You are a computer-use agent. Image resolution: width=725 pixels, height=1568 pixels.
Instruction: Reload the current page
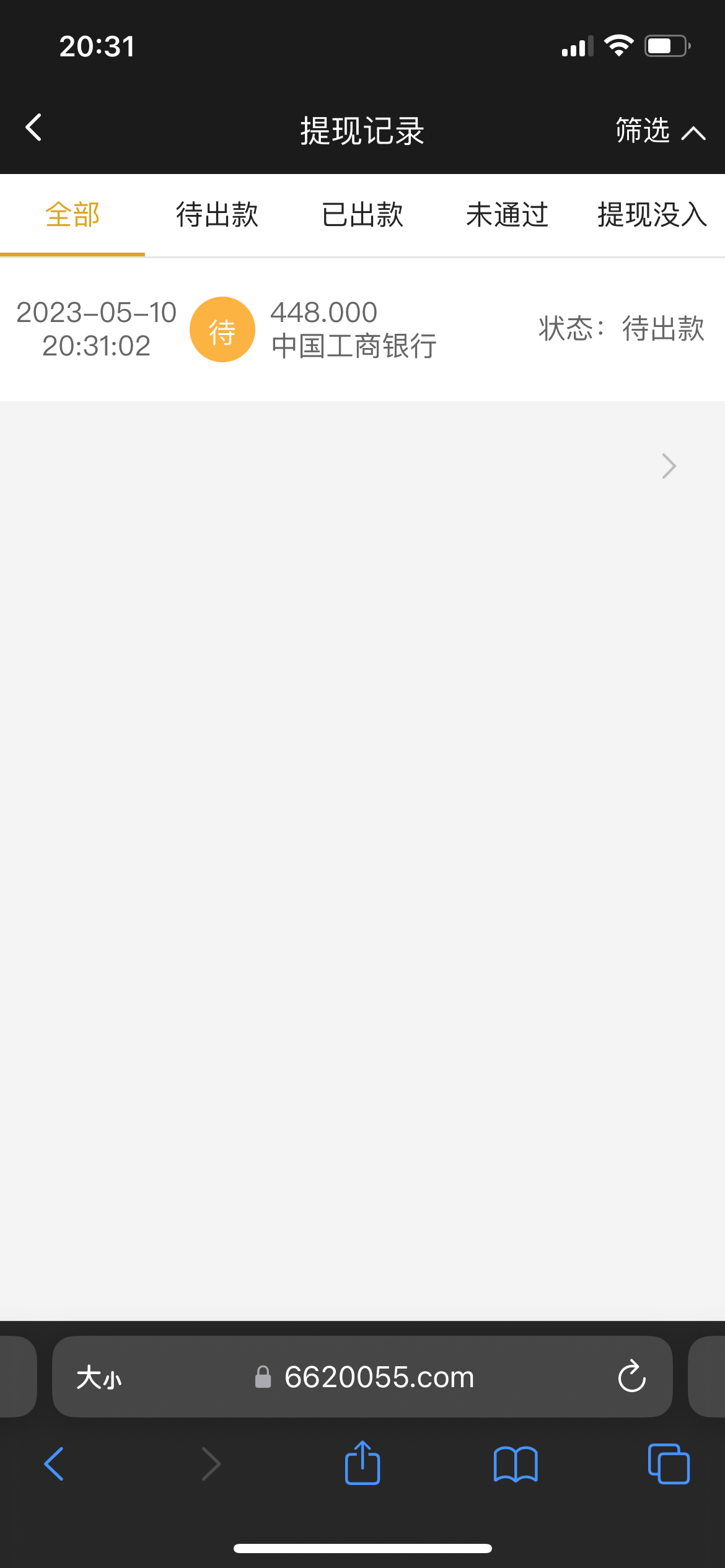pyautogui.click(x=632, y=1377)
